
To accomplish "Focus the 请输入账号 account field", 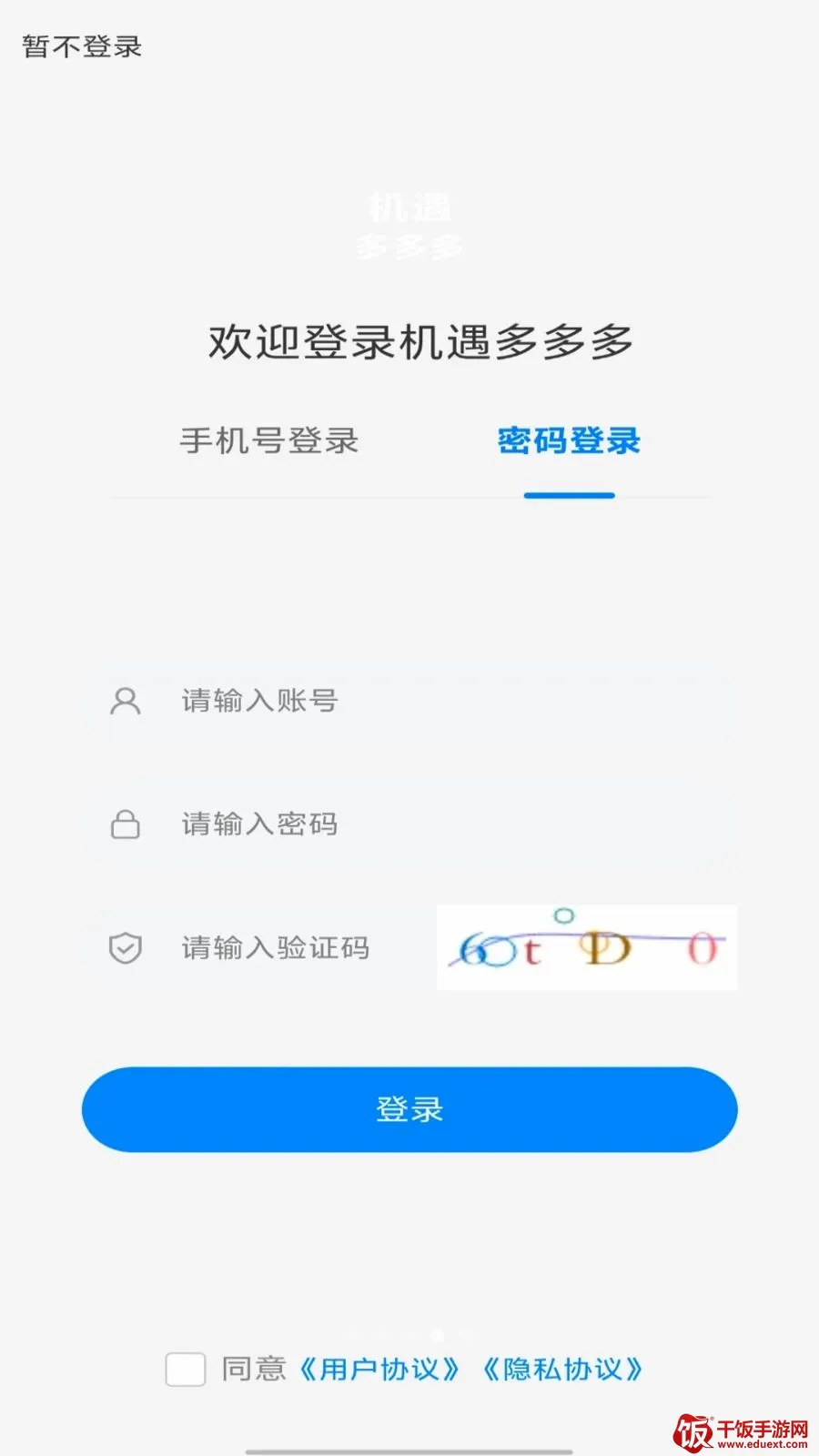I will (x=409, y=701).
